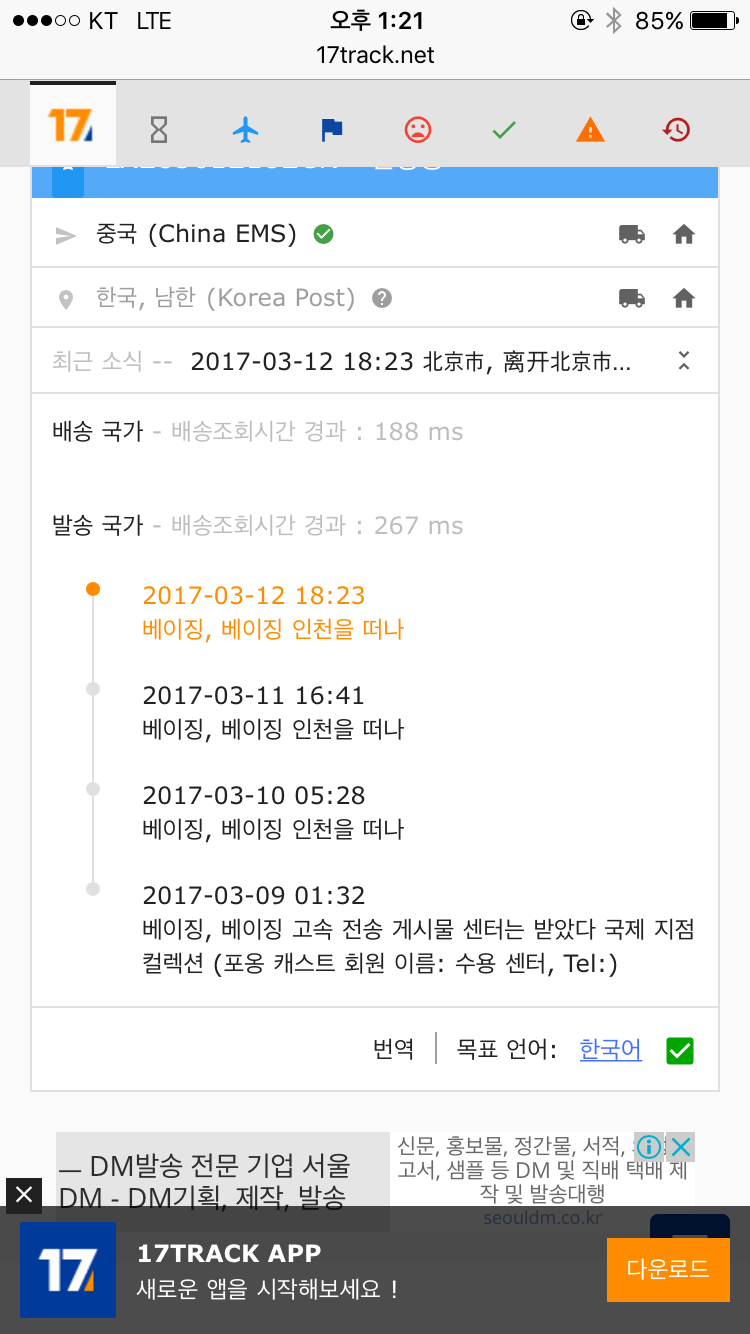750x1334 pixels.
Task: Change target language 한국어
Action: point(610,1050)
